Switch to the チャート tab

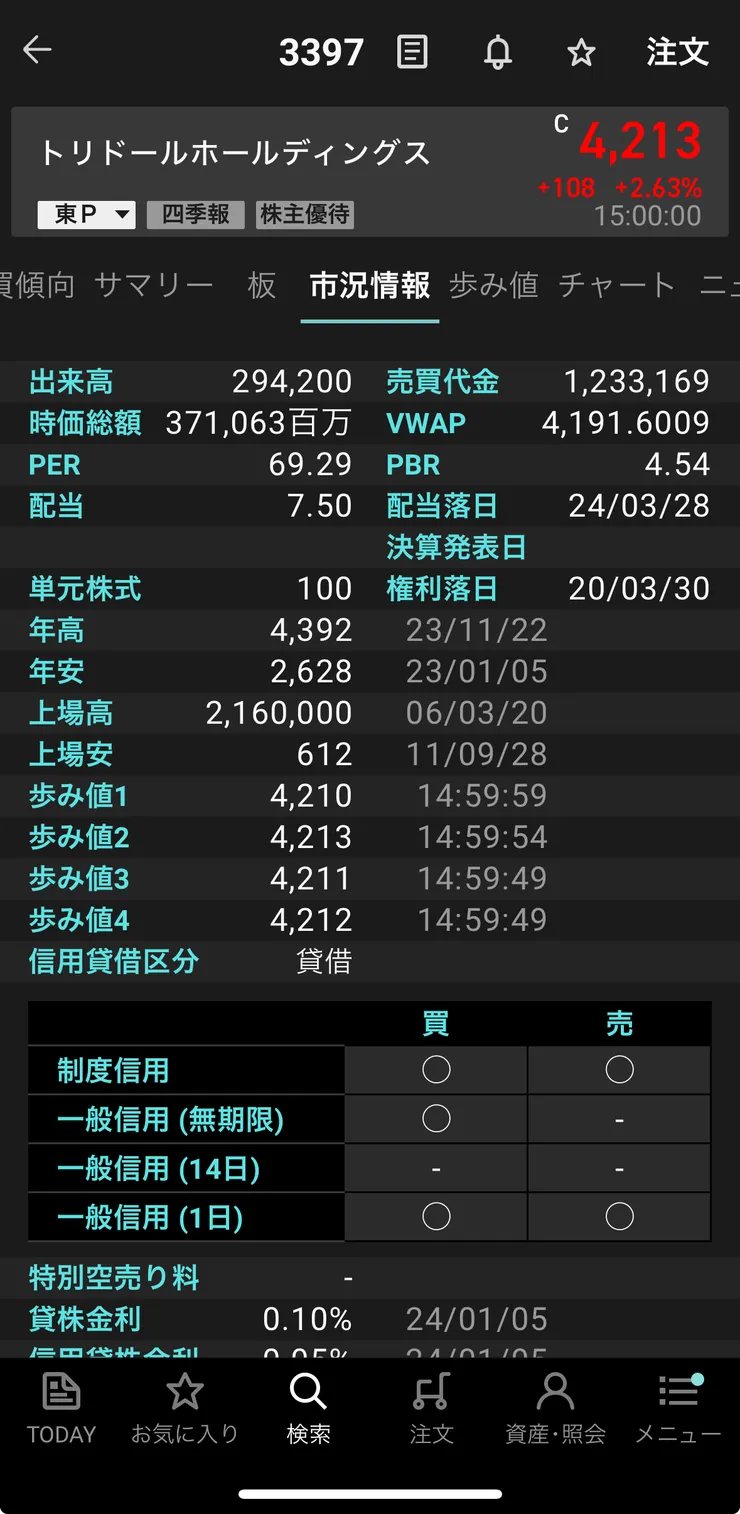[x=616, y=286]
